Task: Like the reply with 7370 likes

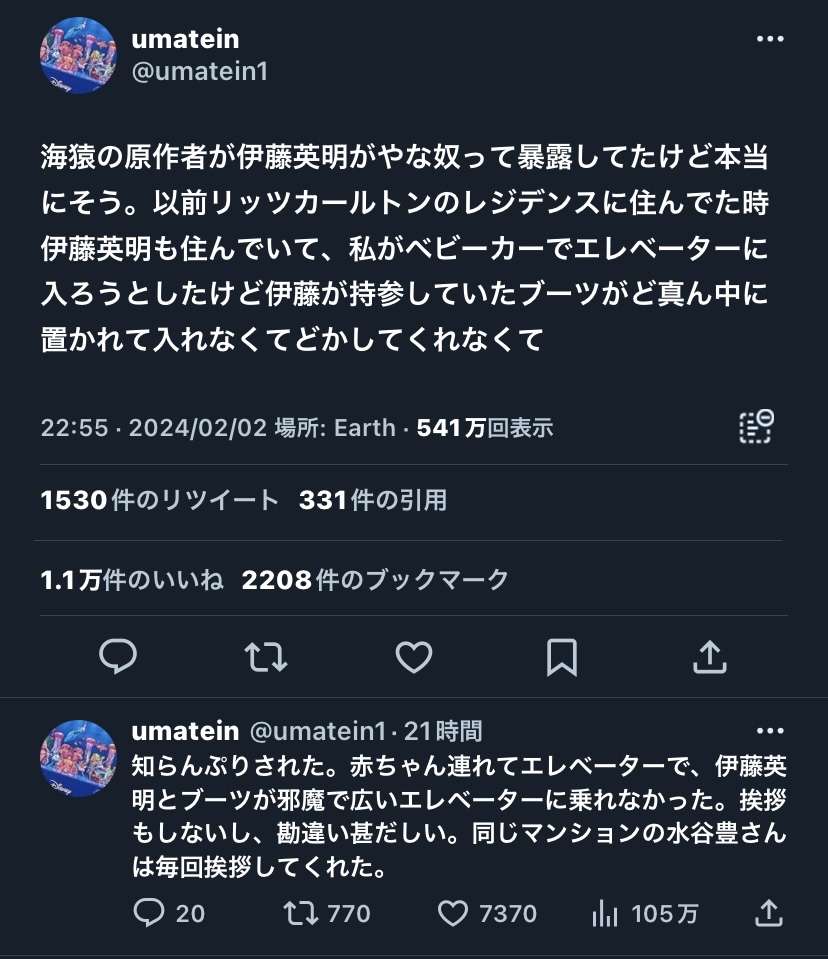Action: click(454, 913)
